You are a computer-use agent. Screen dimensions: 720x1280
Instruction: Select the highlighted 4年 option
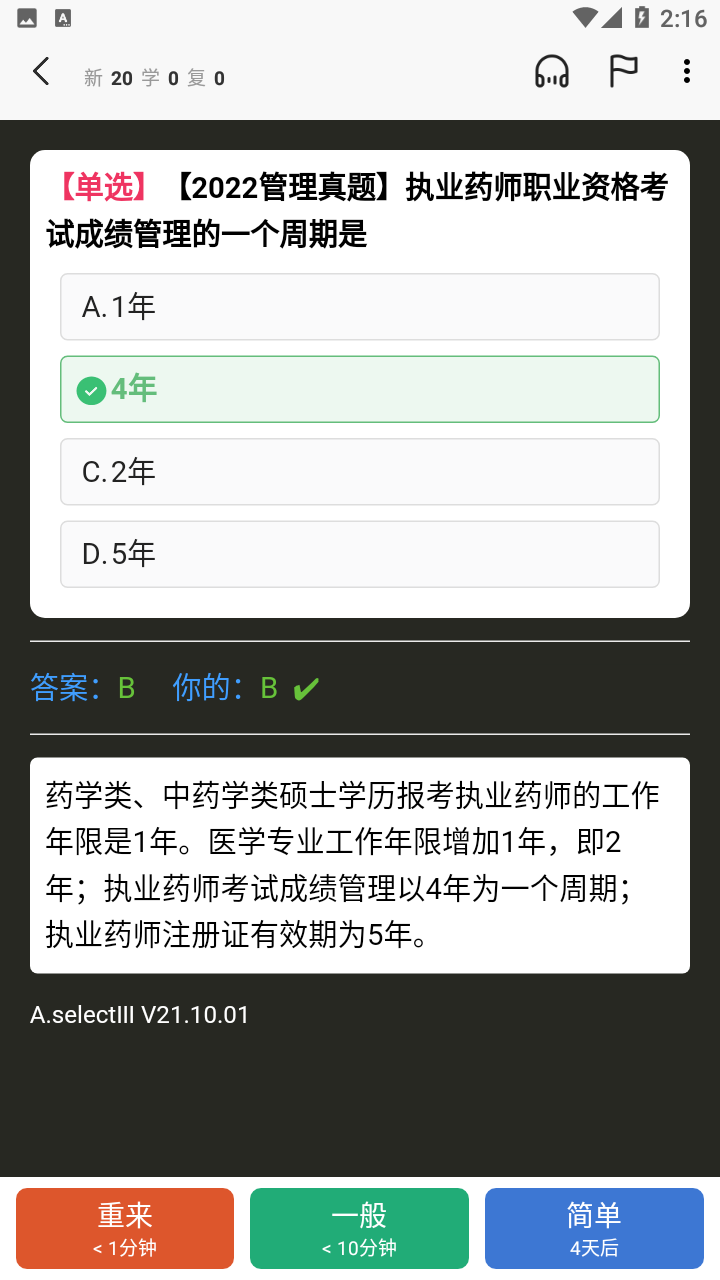coord(360,389)
